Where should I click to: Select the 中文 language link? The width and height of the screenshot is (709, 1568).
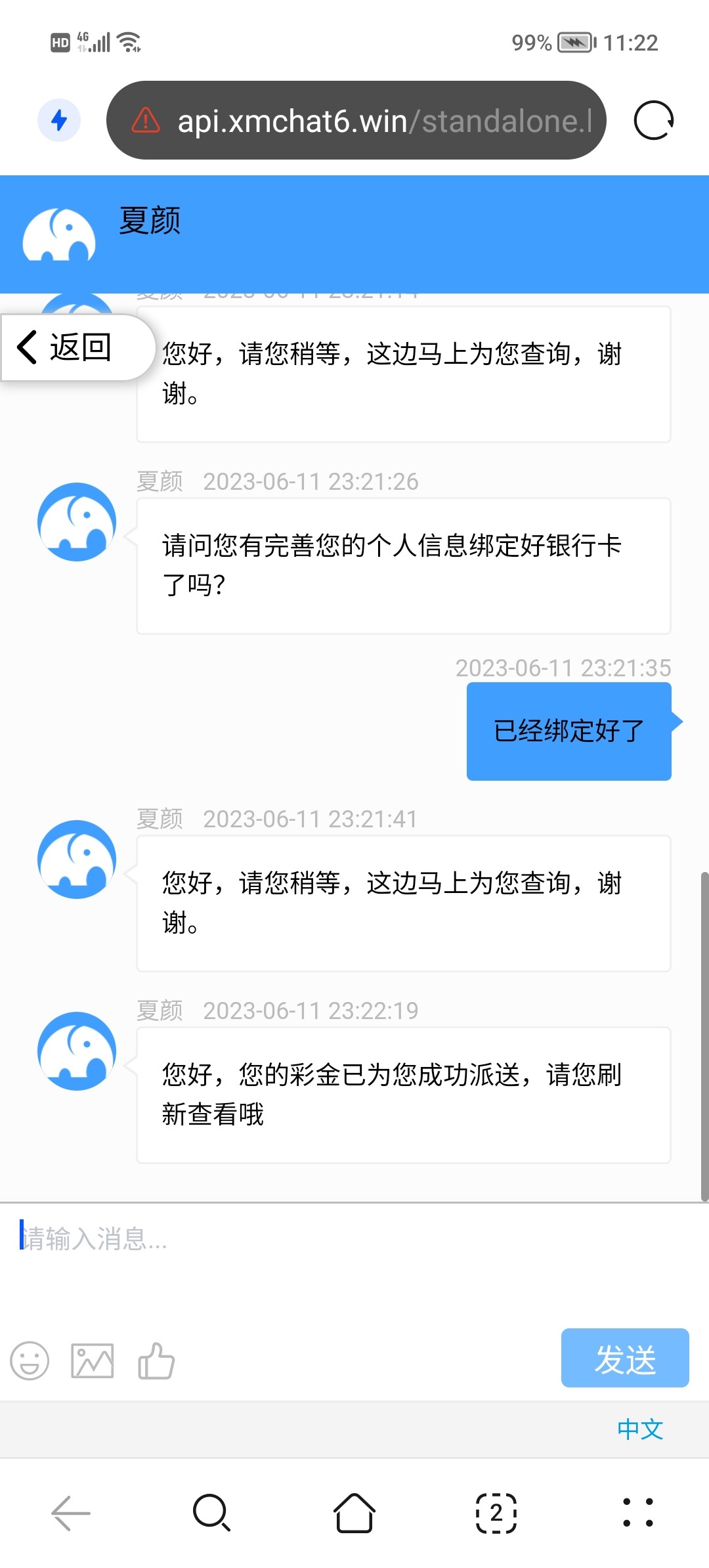(x=640, y=1429)
